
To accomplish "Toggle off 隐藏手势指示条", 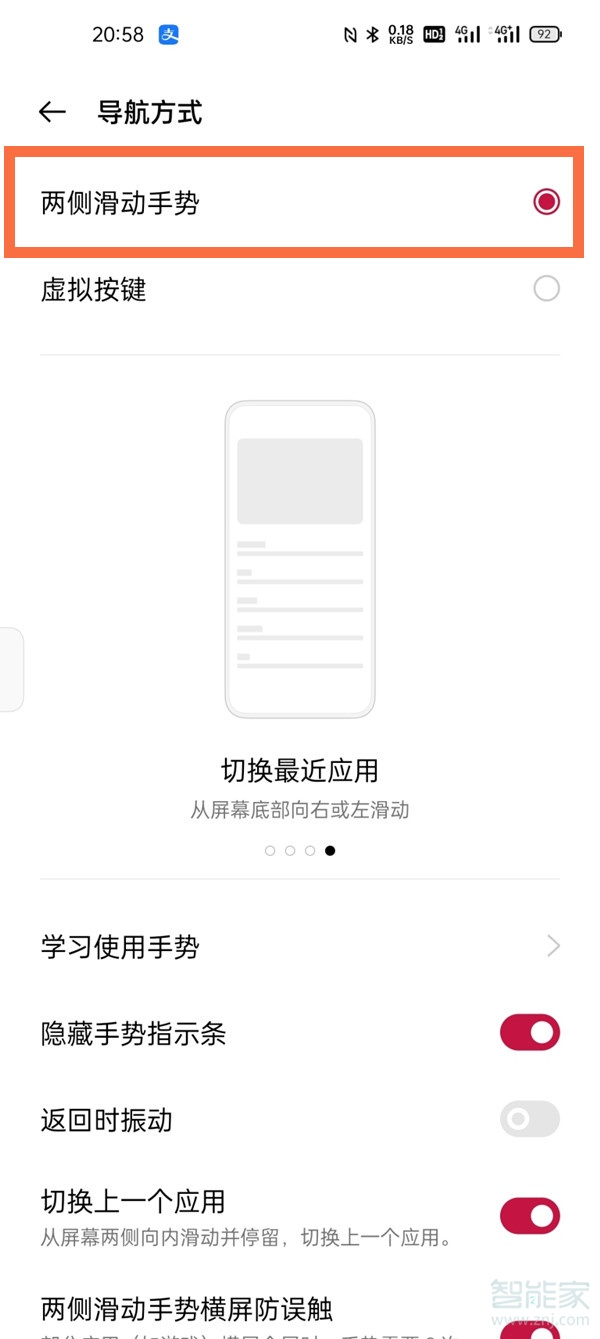I will point(529,1033).
